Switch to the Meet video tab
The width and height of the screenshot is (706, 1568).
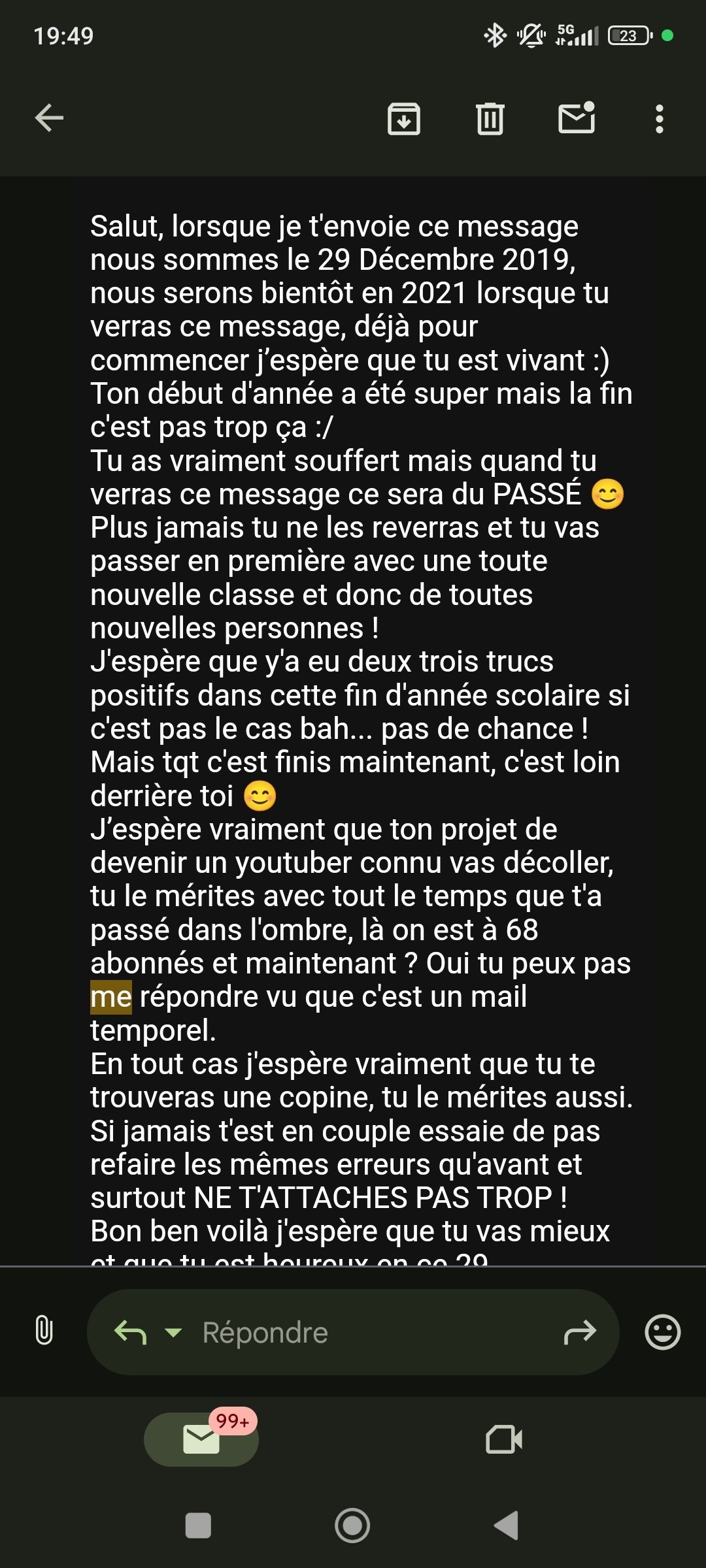click(x=504, y=1439)
